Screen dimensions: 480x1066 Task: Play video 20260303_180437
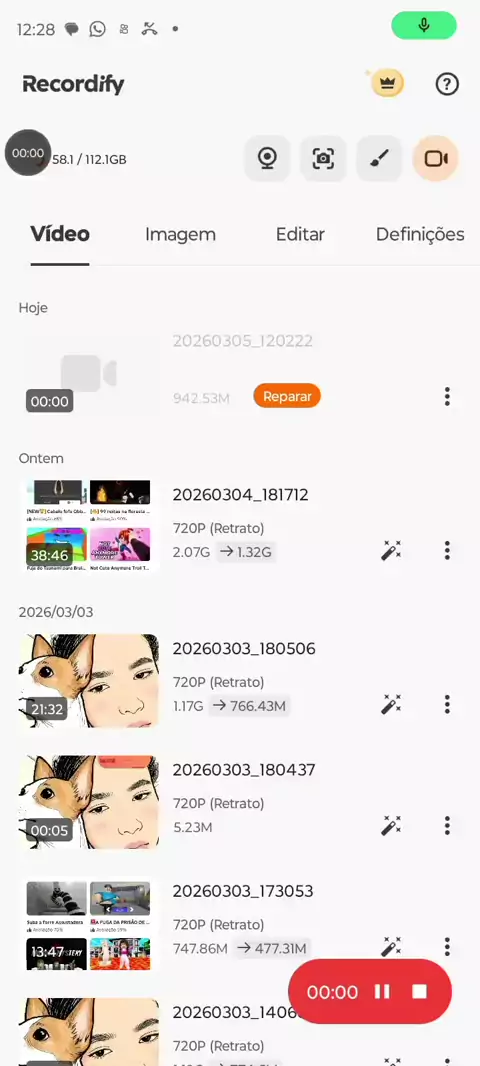[88, 802]
